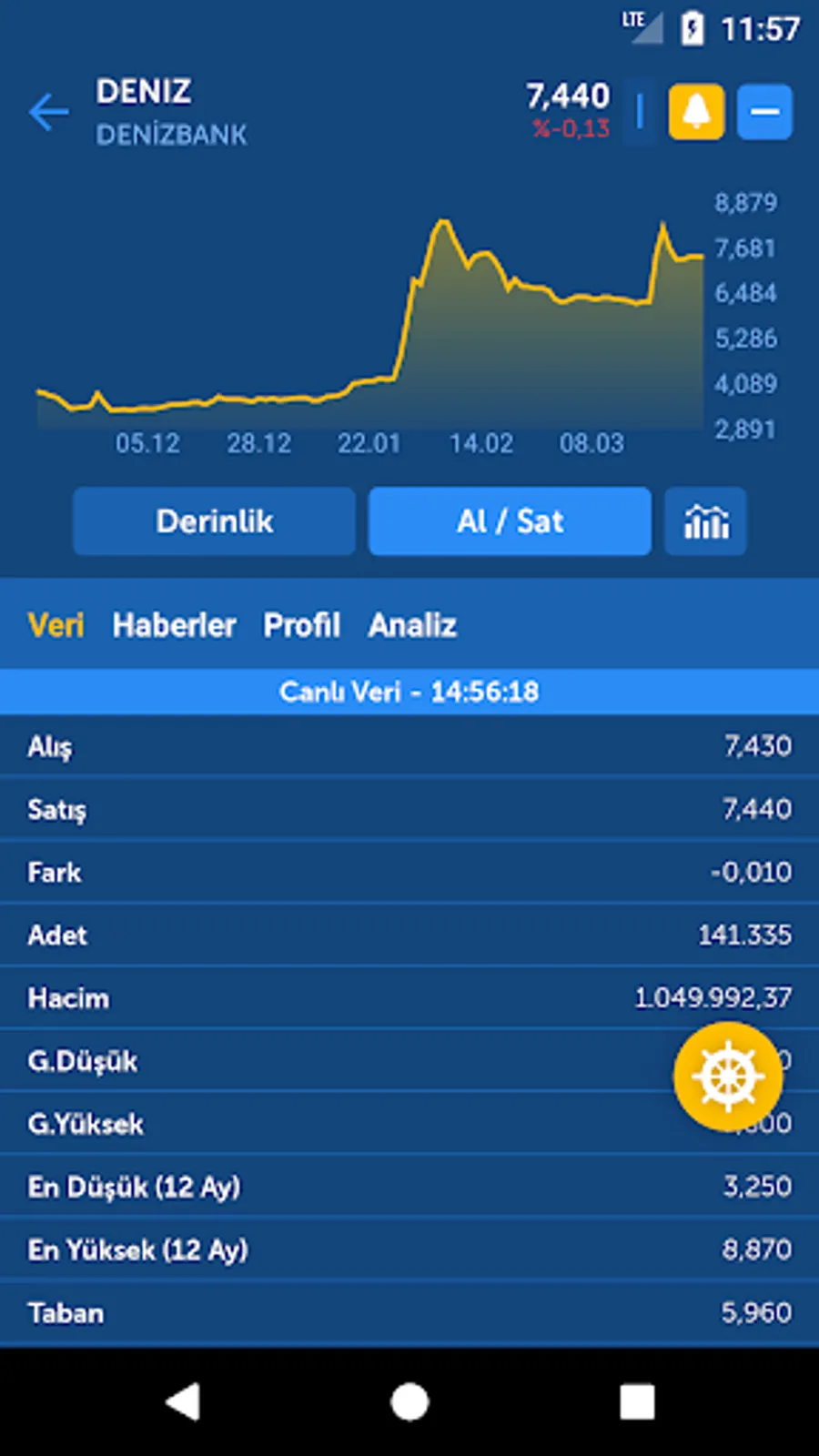Viewport: 819px width, 1456px height.
Task: Open recent apps from navigation bar
Action: tap(637, 1402)
